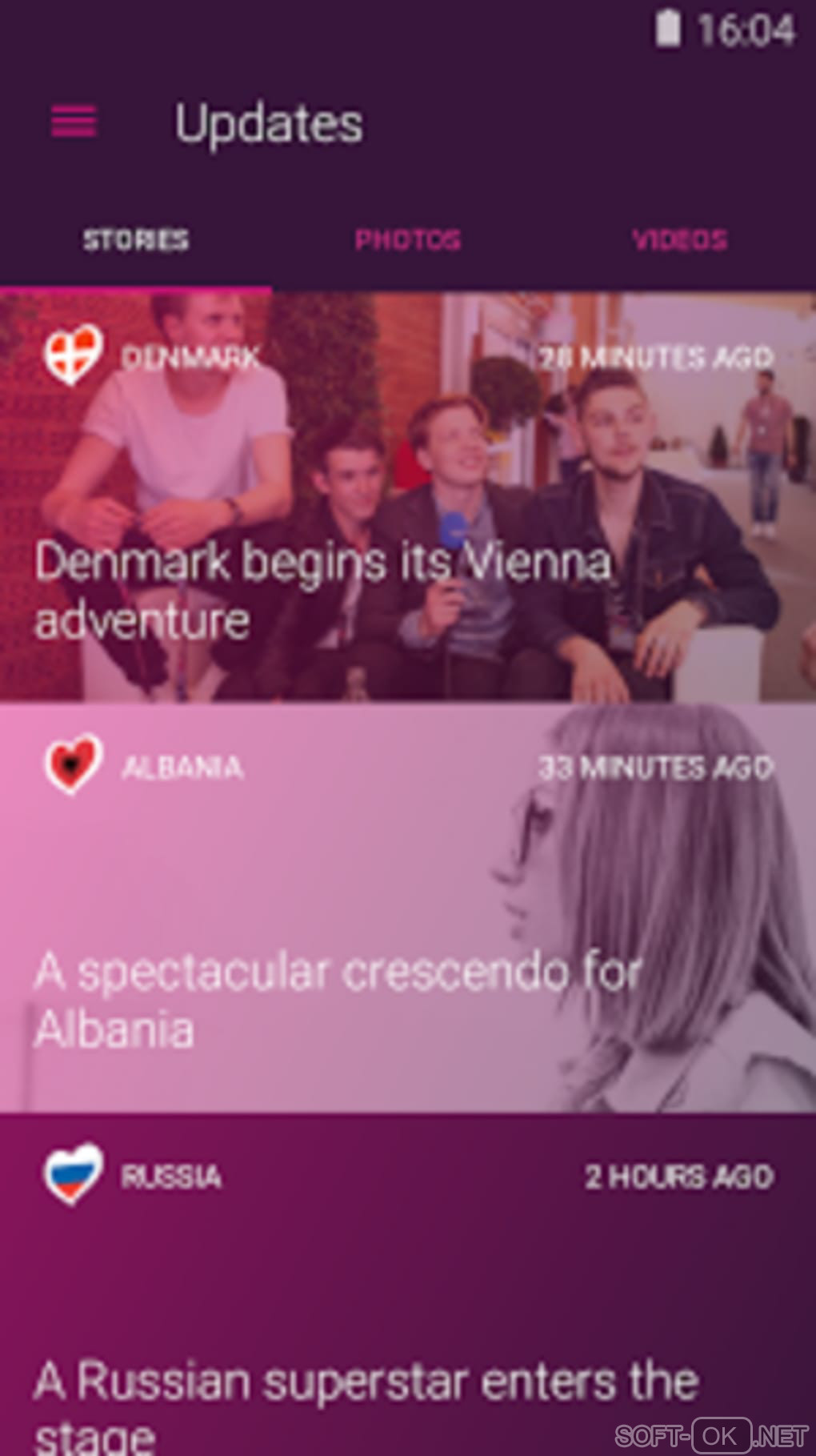Switch to the Photos tab
816x1456 pixels.
[407, 239]
